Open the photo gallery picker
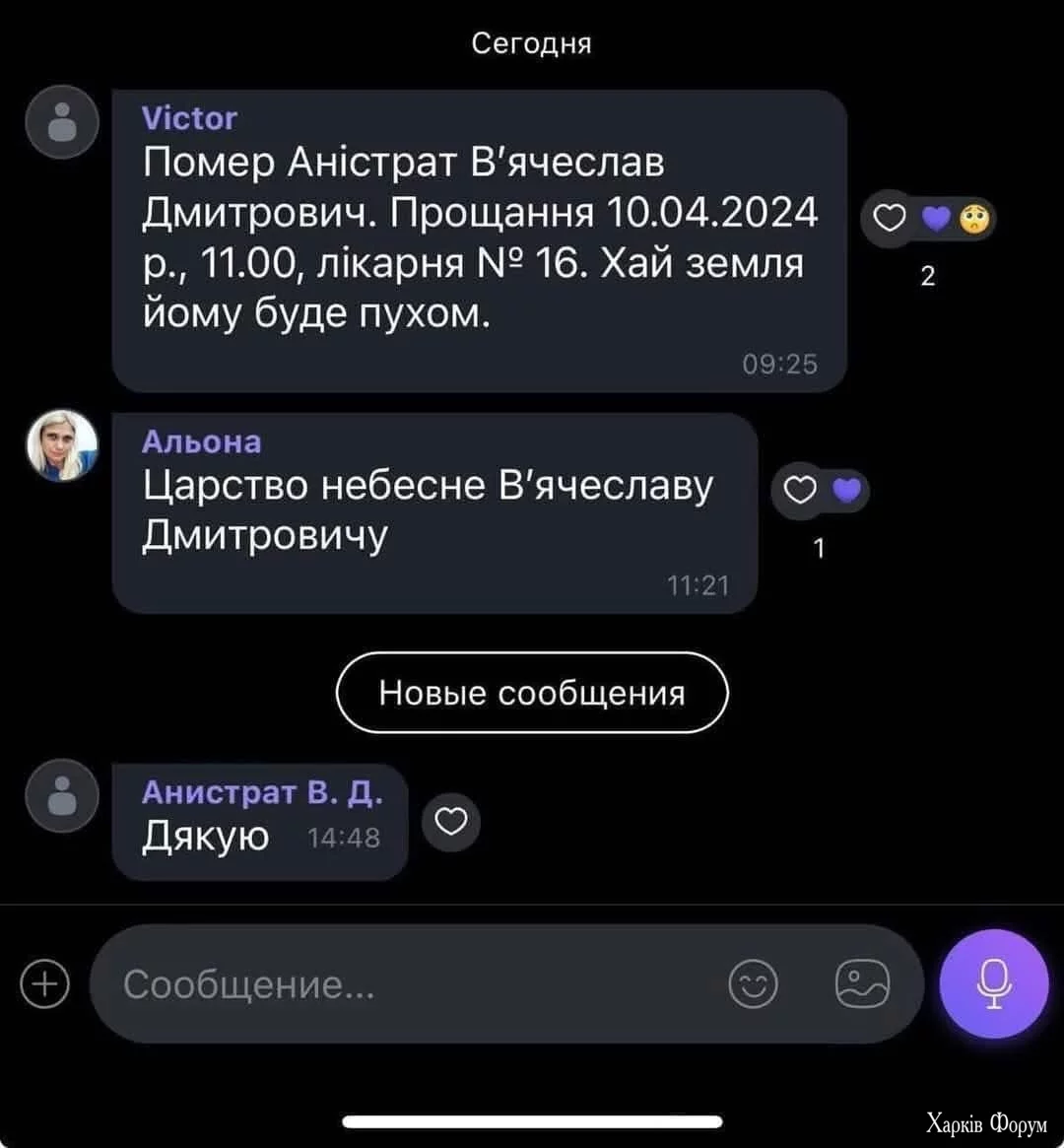The width and height of the screenshot is (1064, 1148). [x=862, y=983]
